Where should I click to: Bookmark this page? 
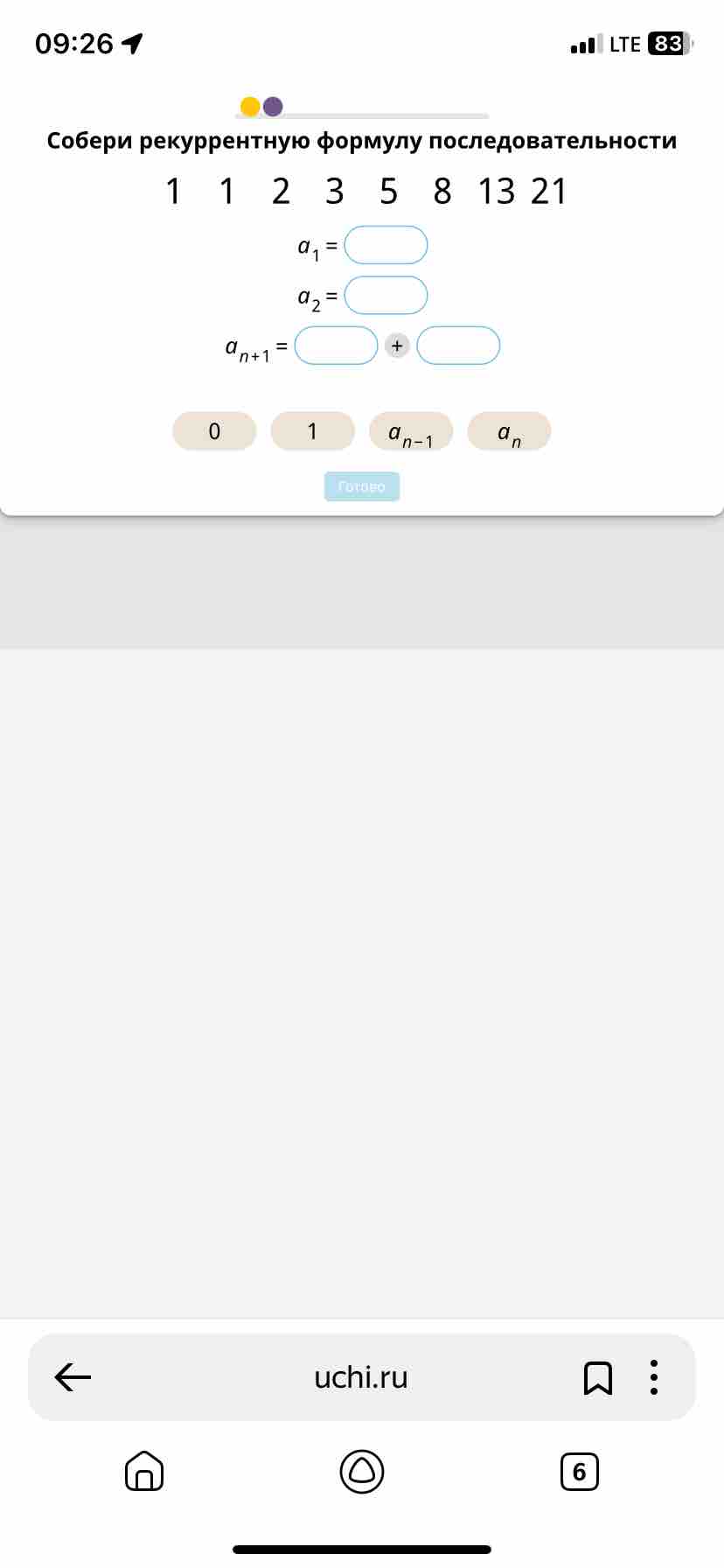pyautogui.click(x=597, y=1378)
